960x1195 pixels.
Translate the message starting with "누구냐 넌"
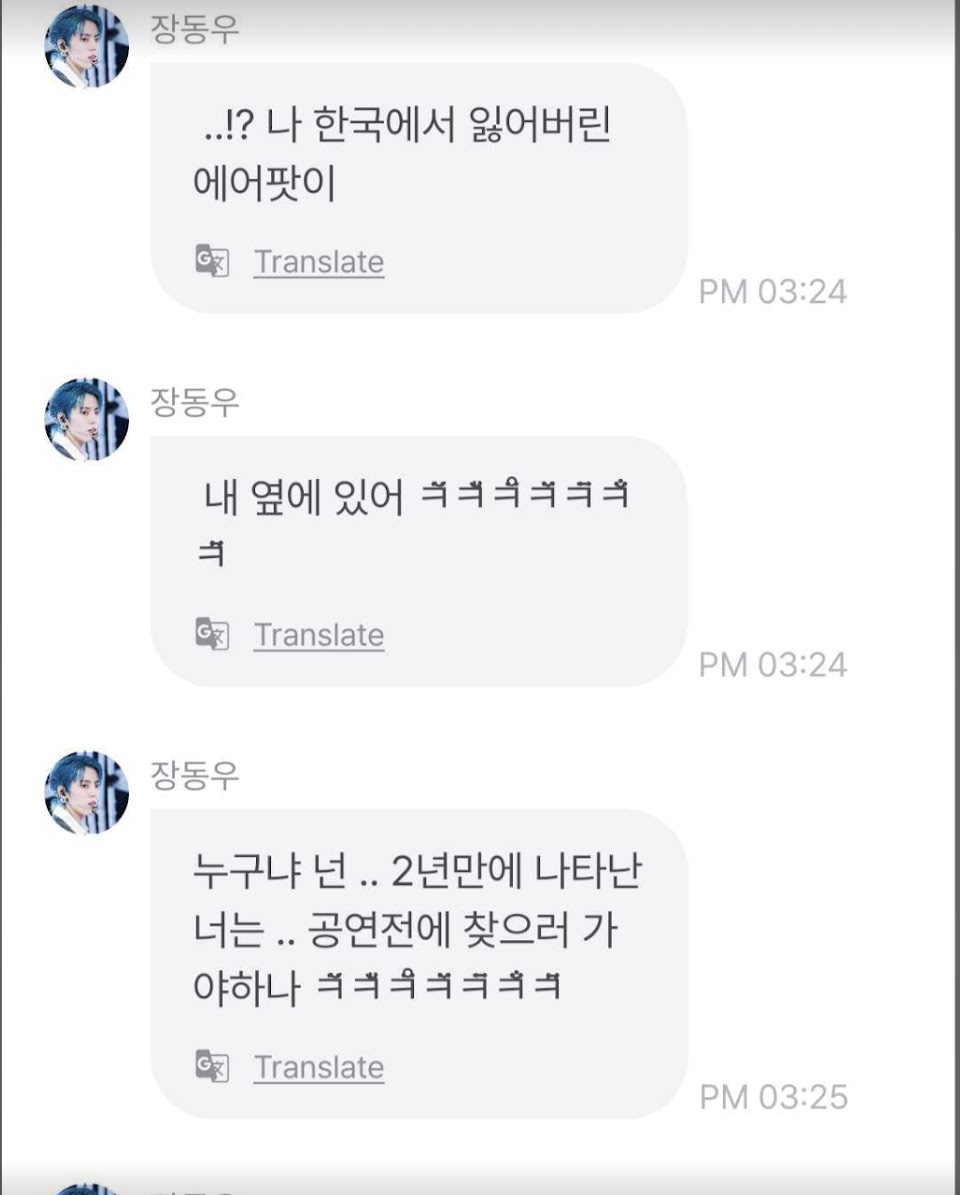[x=318, y=1067]
